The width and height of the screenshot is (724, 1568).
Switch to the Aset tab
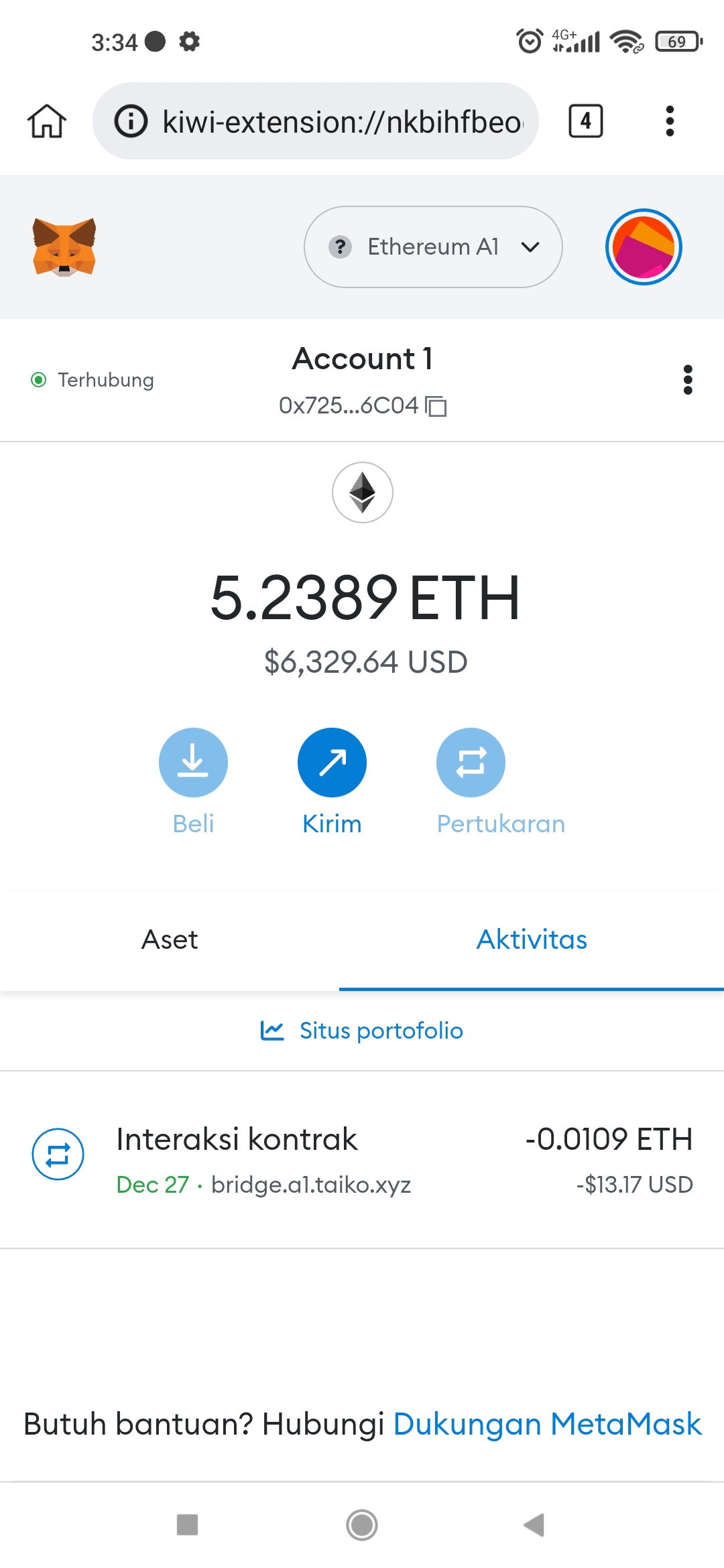(x=170, y=939)
